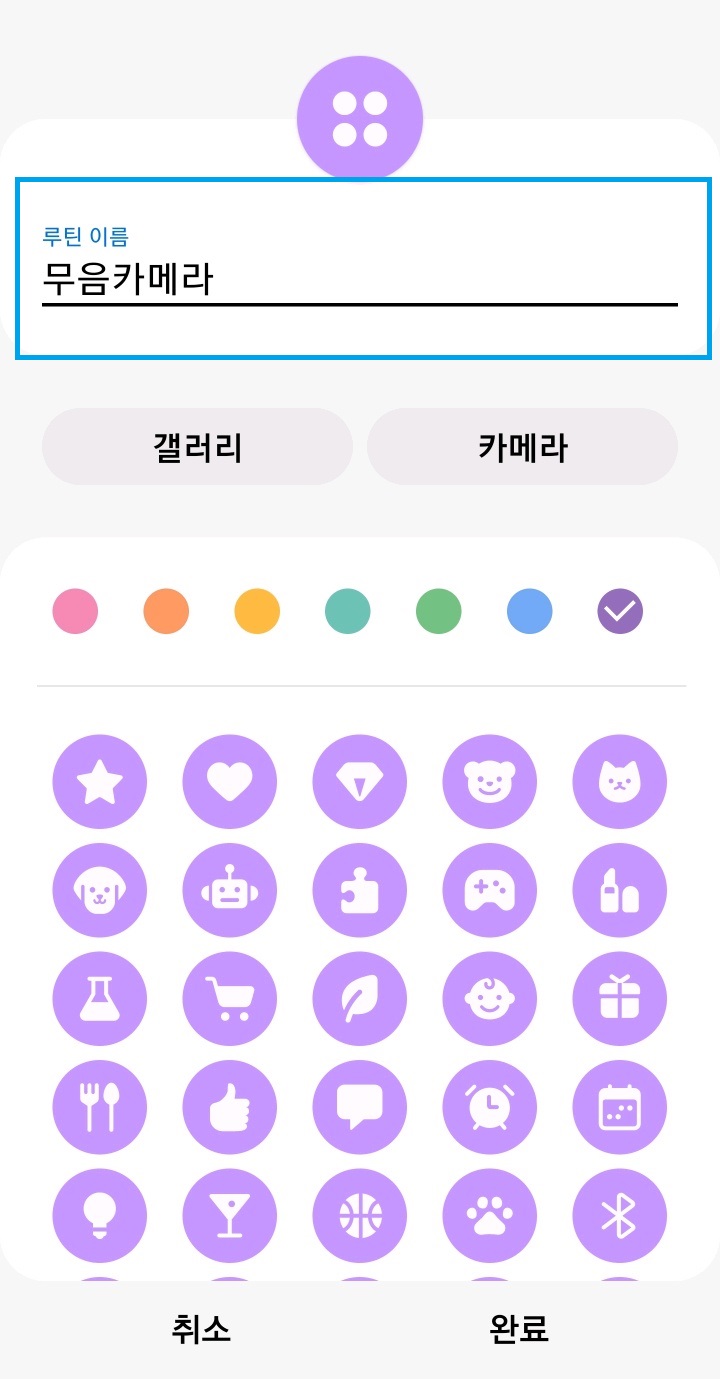Choose the robot face icon
This screenshot has height=1379, width=720.
229,890
